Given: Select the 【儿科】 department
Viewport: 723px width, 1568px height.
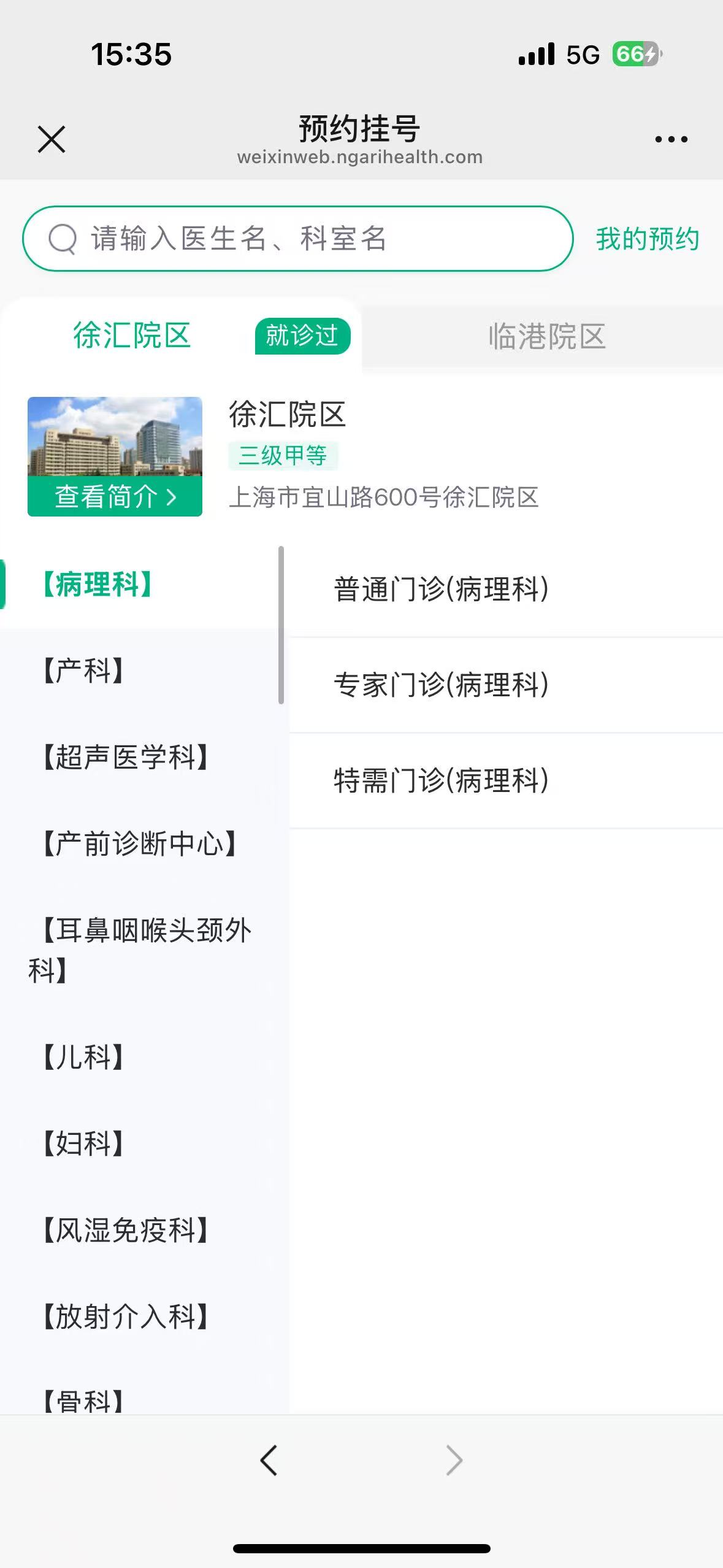Looking at the screenshot, I should tap(84, 1057).
